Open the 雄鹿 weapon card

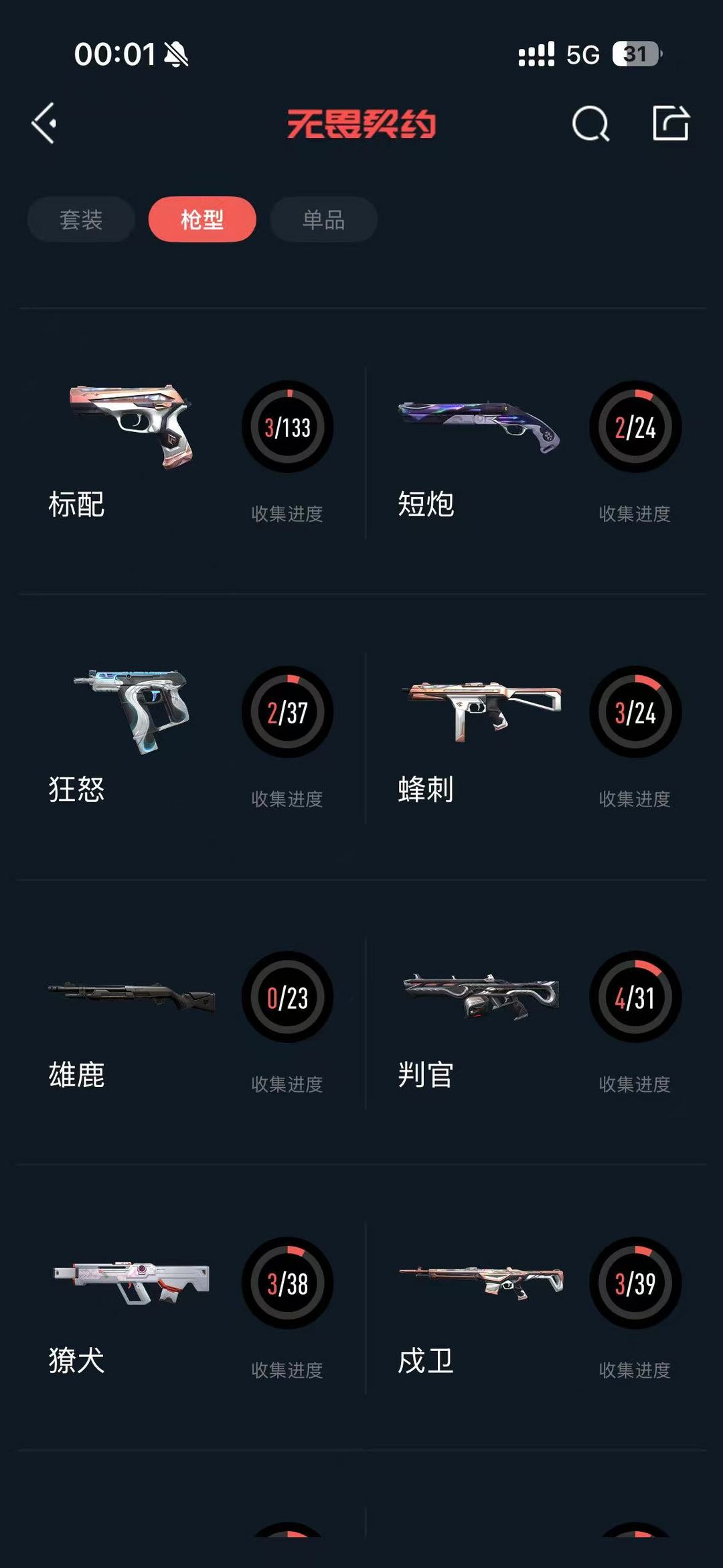(131, 998)
